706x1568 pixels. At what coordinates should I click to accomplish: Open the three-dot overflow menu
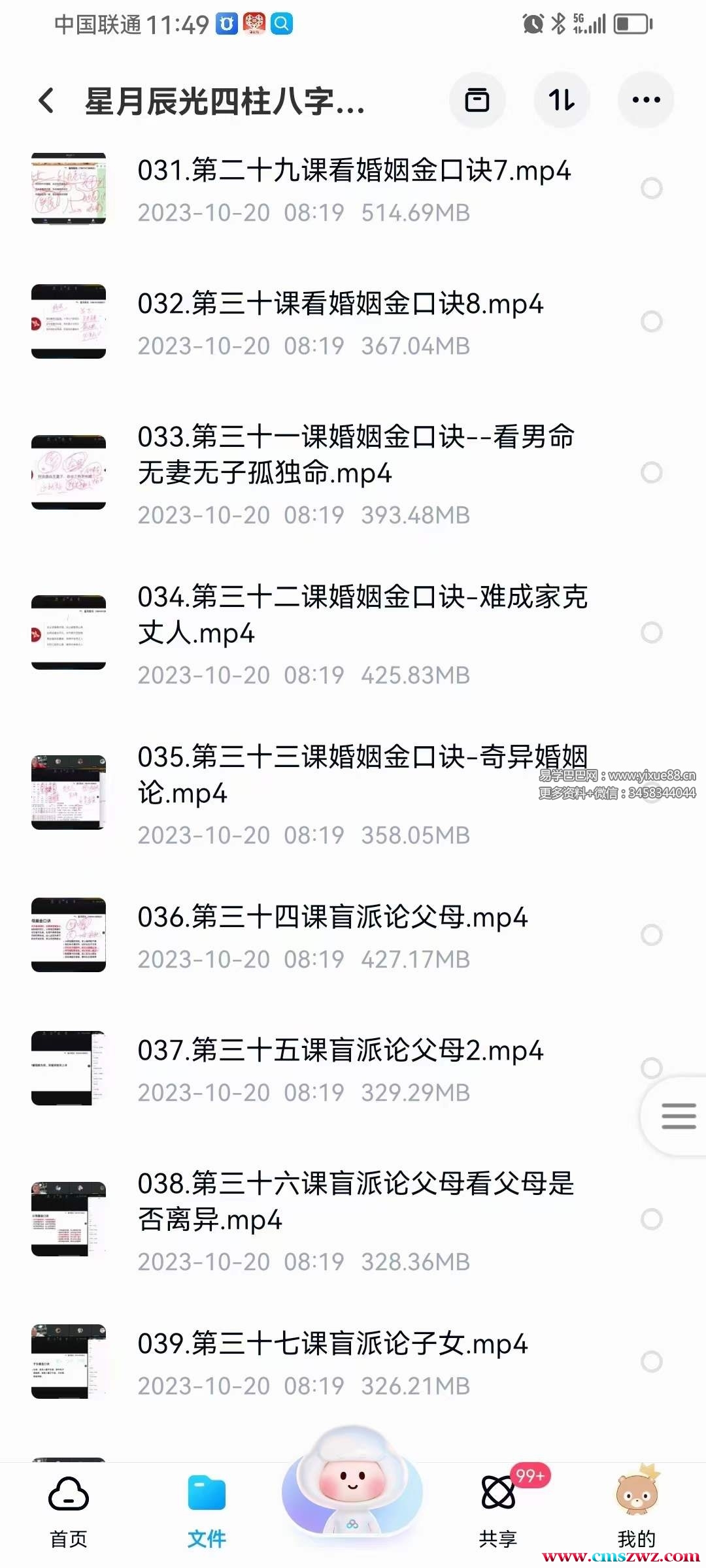646,101
